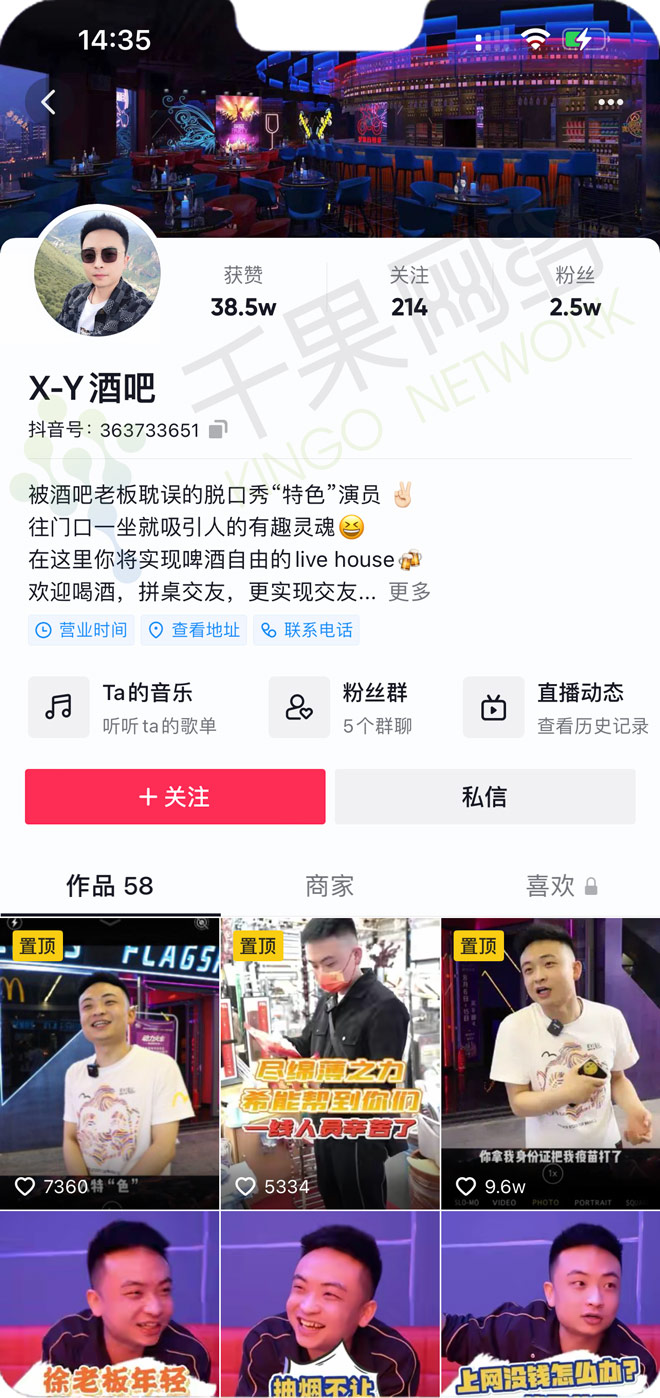660x1398 pixels.
Task: View 营业时间 business hours
Action: coord(81,630)
